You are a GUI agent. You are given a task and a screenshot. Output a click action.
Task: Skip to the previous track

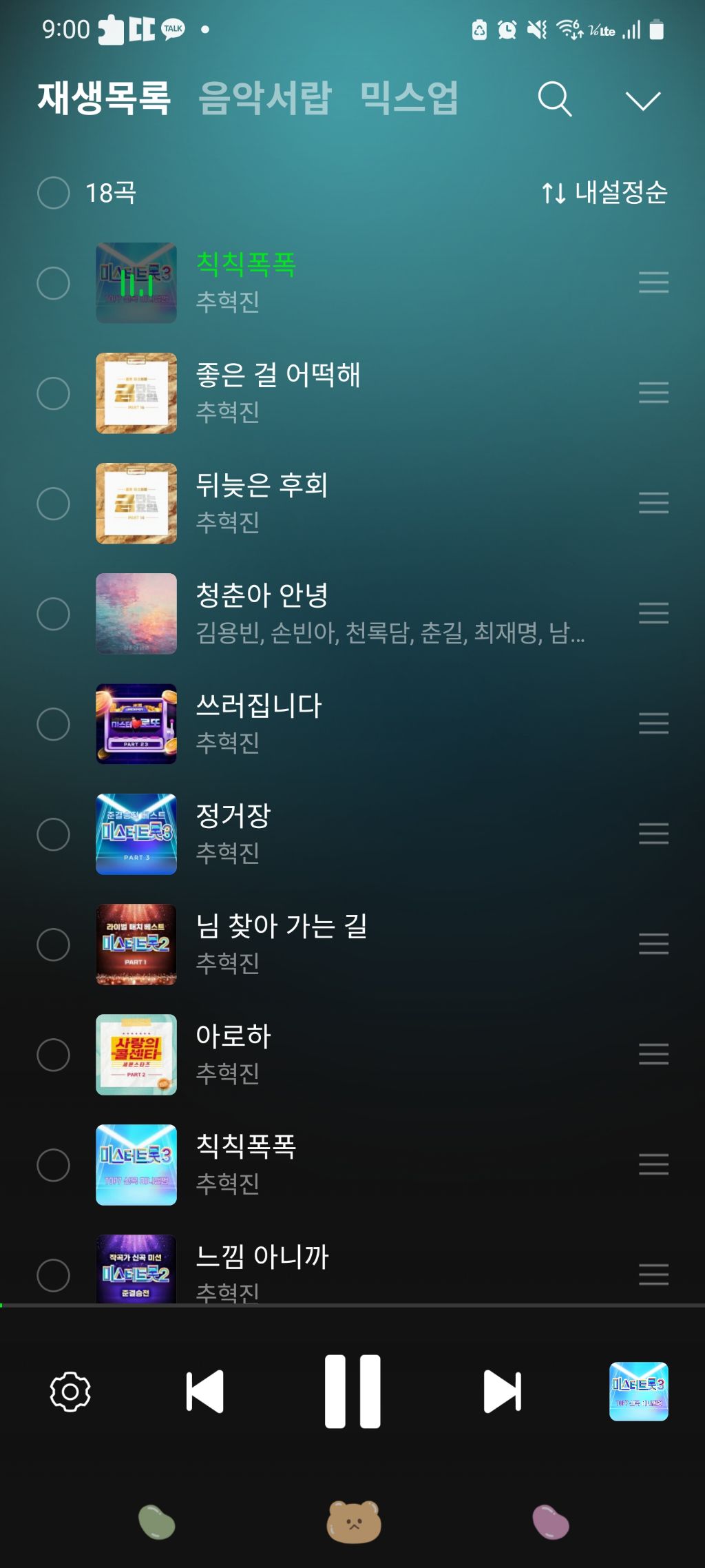pos(205,1392)
